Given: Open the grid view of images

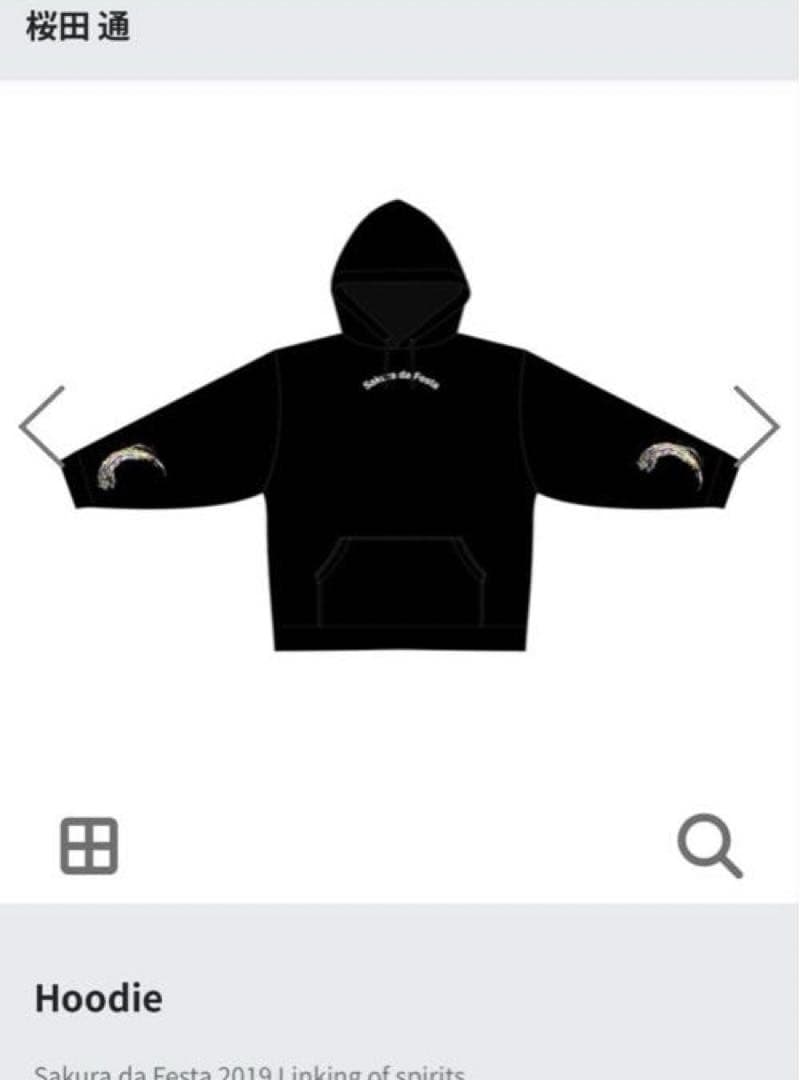Looking at the screenshot, I should [x=89, y=846].
